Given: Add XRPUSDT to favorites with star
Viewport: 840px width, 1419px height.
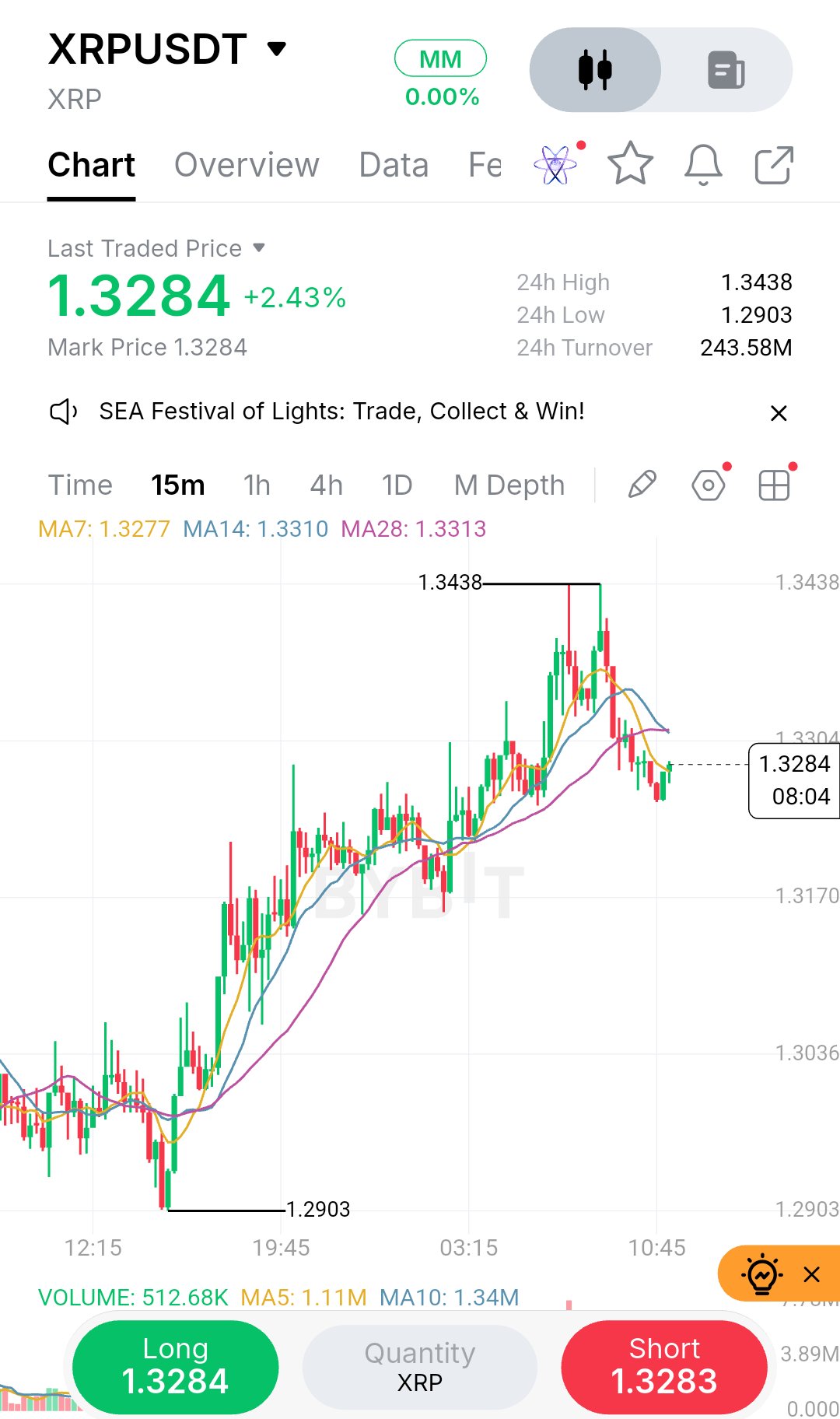Looking at the screenshot, I should click(630, 164).
